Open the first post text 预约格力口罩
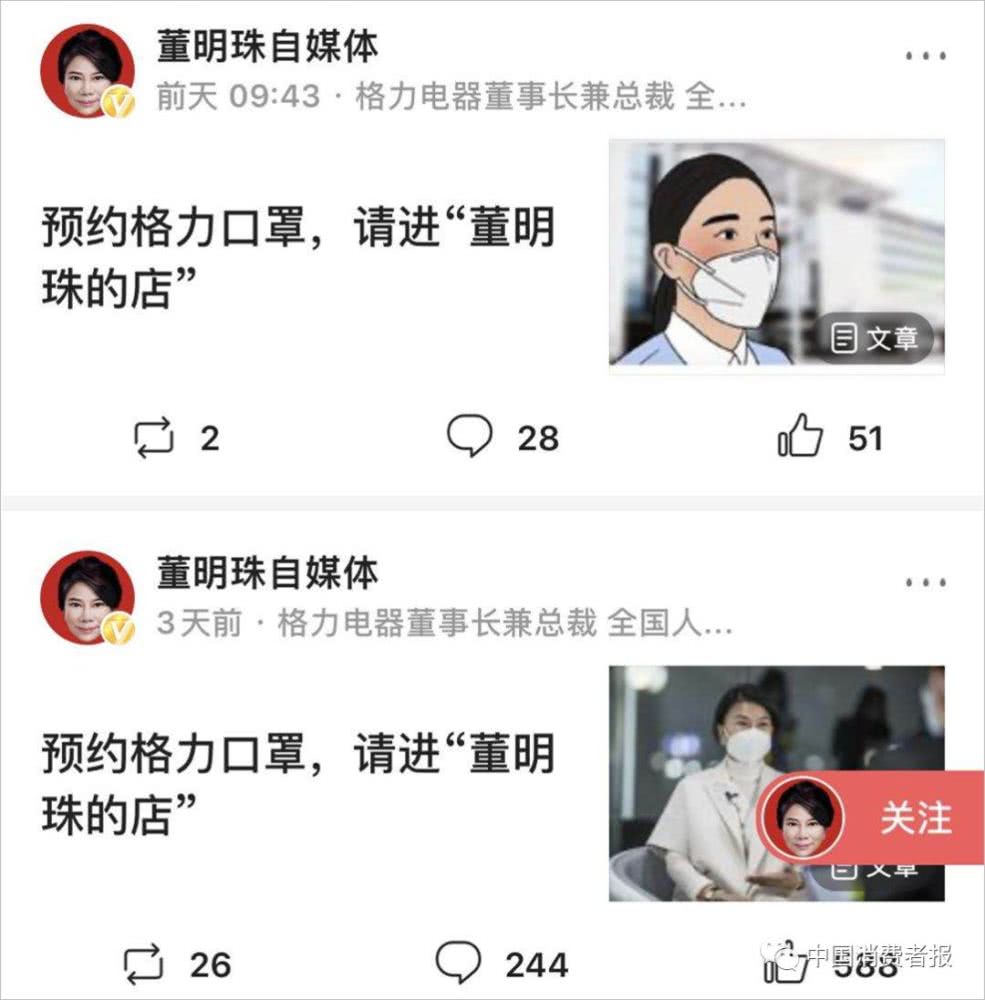Viewport: 985px width, 1000px height. pos(298,256)
